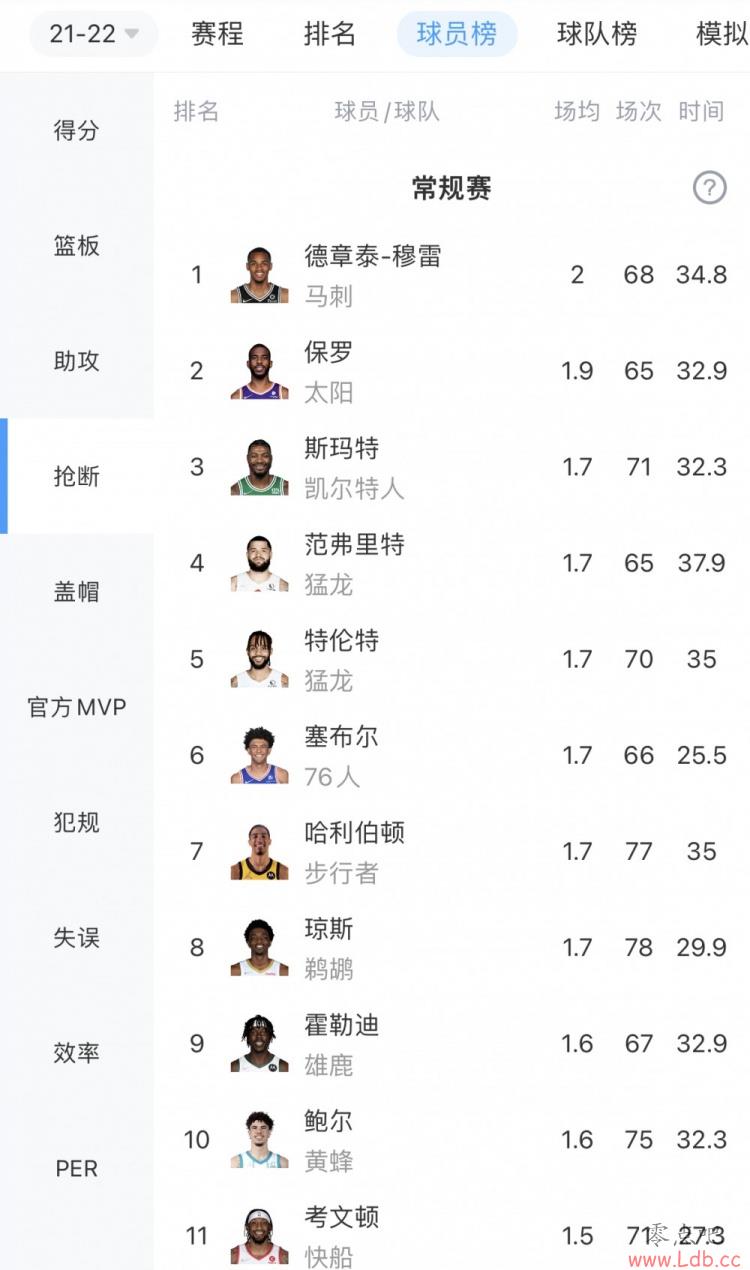Select the 助攻 stat category
The height and width of the screenshot is (1270, 750).
pos(77,361)
